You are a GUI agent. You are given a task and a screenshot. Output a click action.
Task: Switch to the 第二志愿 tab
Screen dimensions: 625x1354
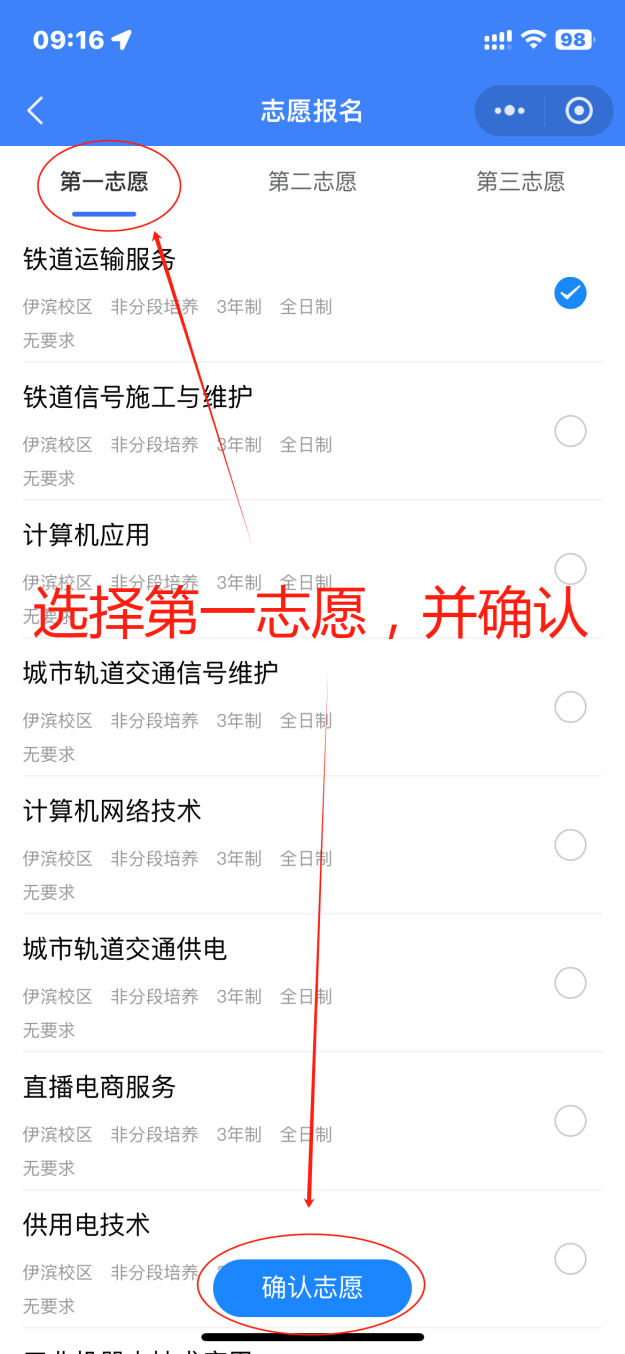(x=312, y=182)
